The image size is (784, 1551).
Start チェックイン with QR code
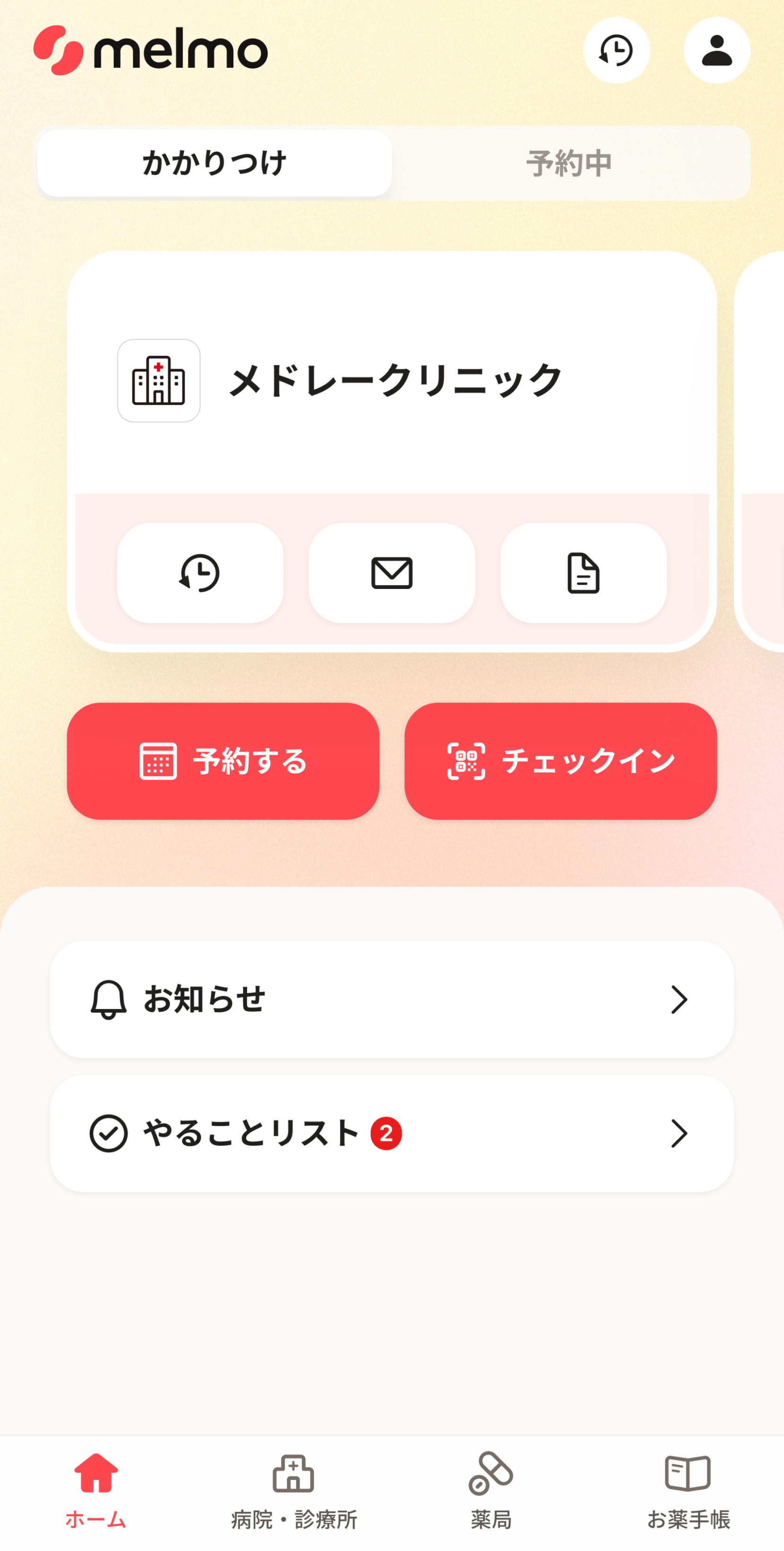(560, 761)
